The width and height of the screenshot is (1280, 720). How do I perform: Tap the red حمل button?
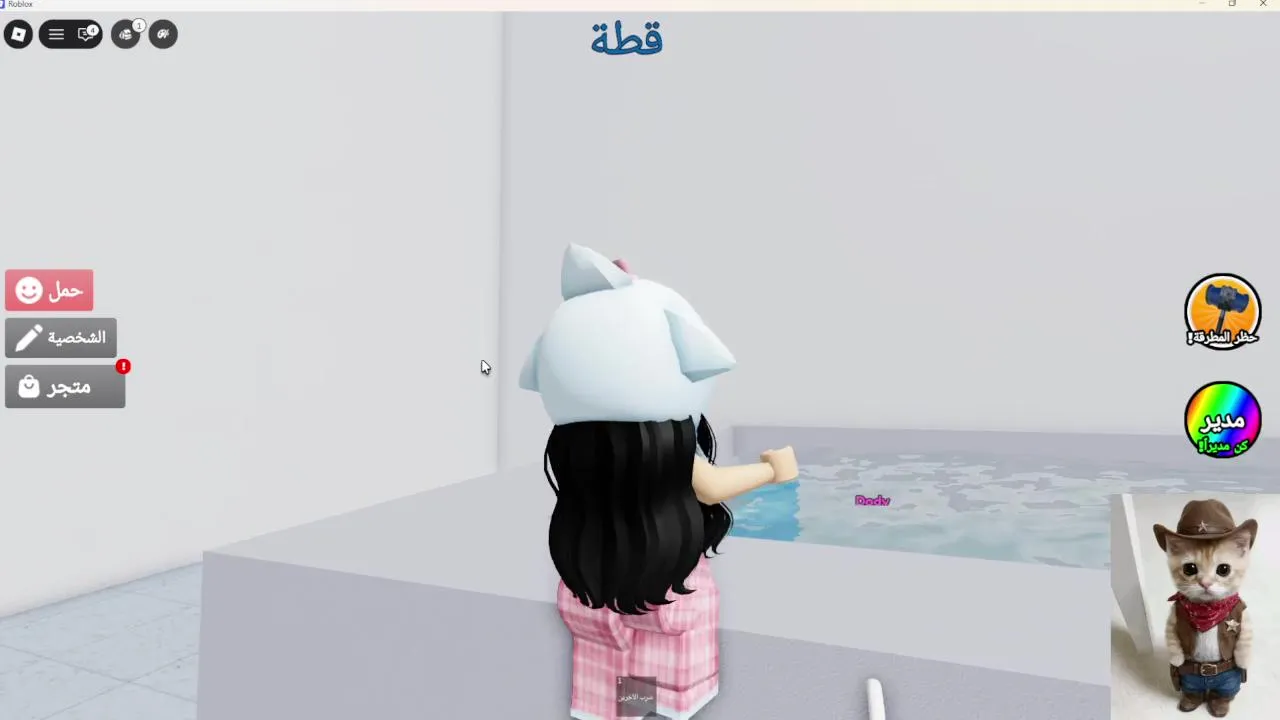pos(49,290)
